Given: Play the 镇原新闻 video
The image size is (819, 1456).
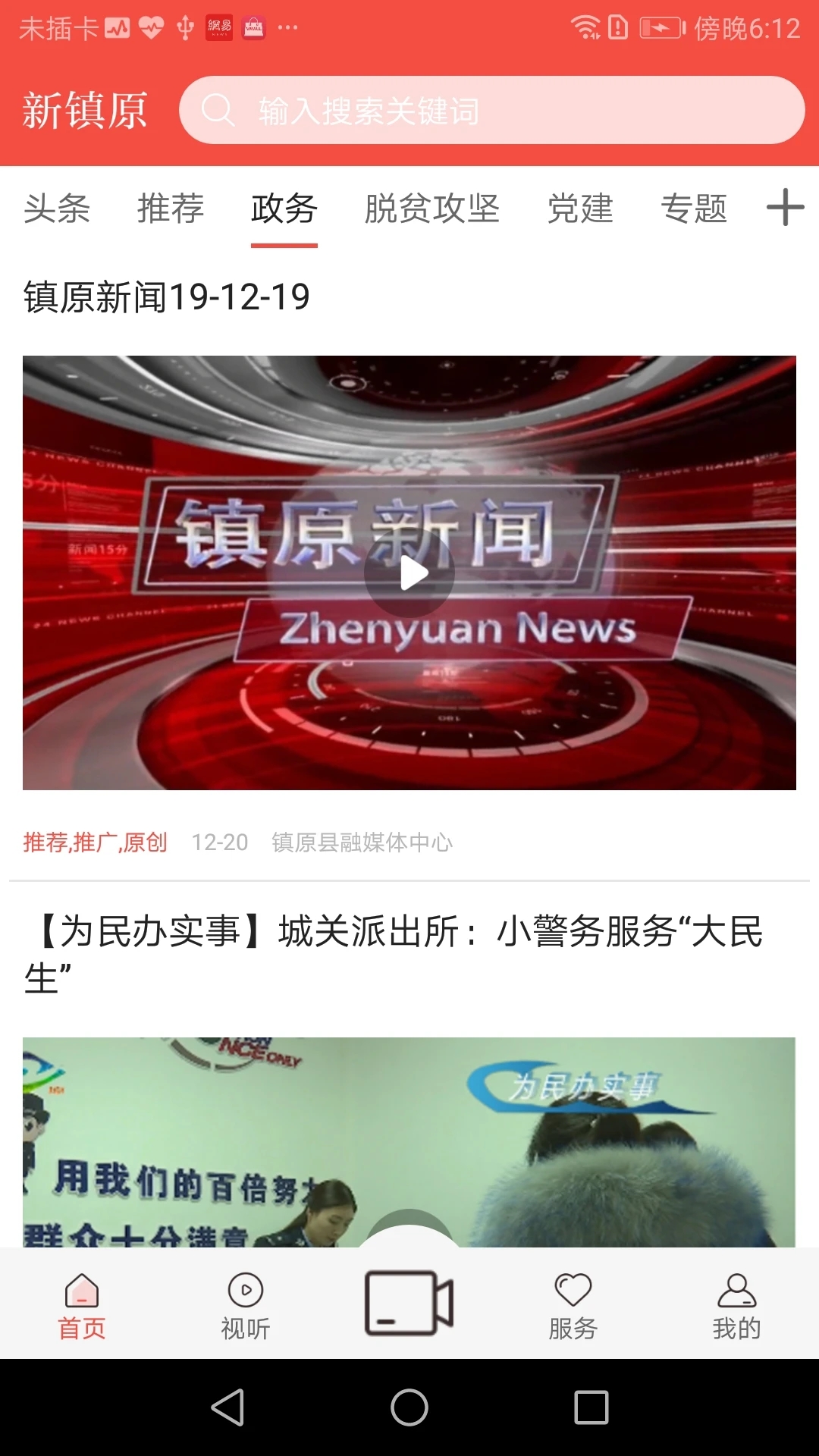Looking at the screenshot, I should pyautogui.click(x=409, y=573).
